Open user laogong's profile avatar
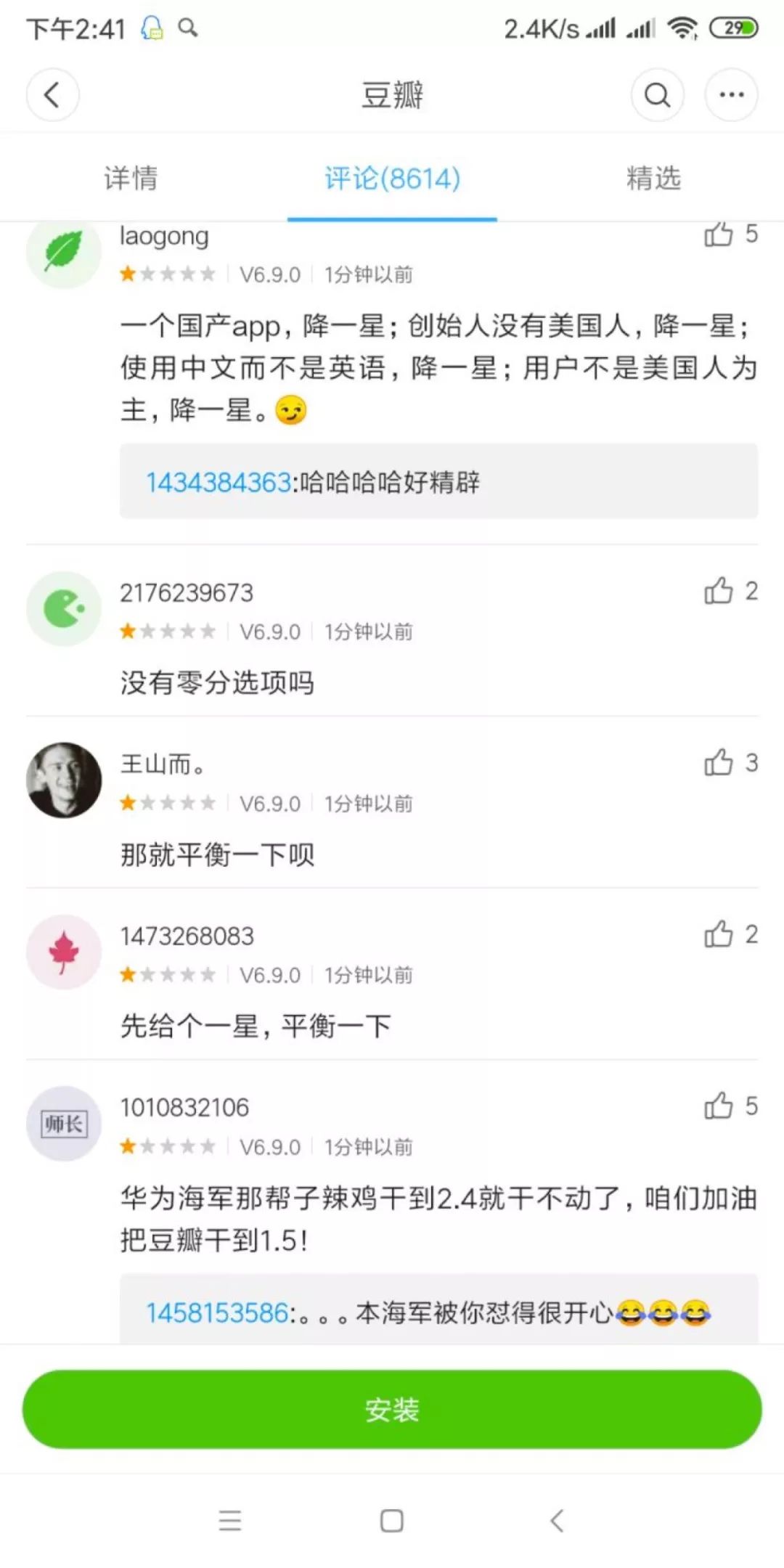The height and width of the screenshot is (1568, 784). [x=63, y=252]
